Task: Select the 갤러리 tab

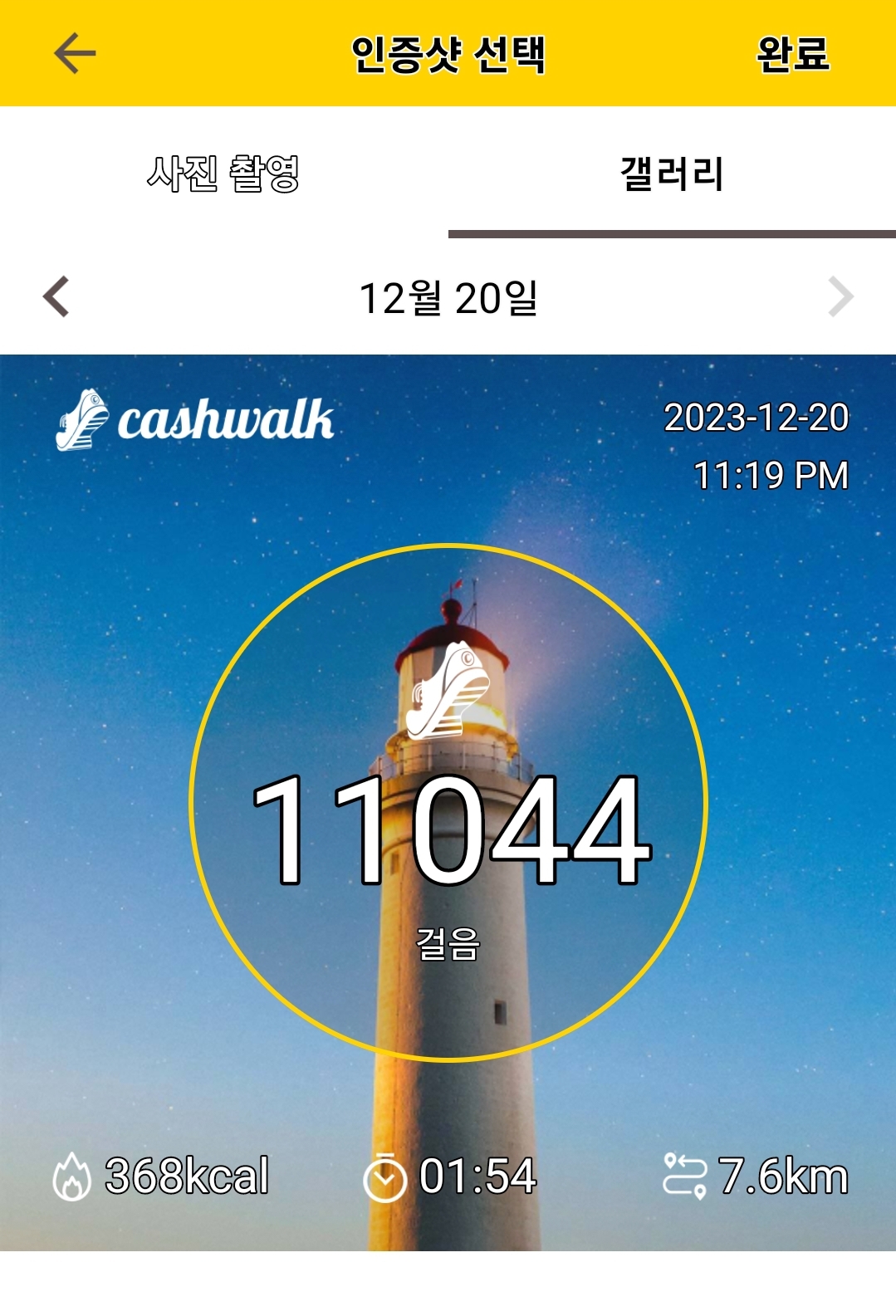Action: [x=672, y=174]
